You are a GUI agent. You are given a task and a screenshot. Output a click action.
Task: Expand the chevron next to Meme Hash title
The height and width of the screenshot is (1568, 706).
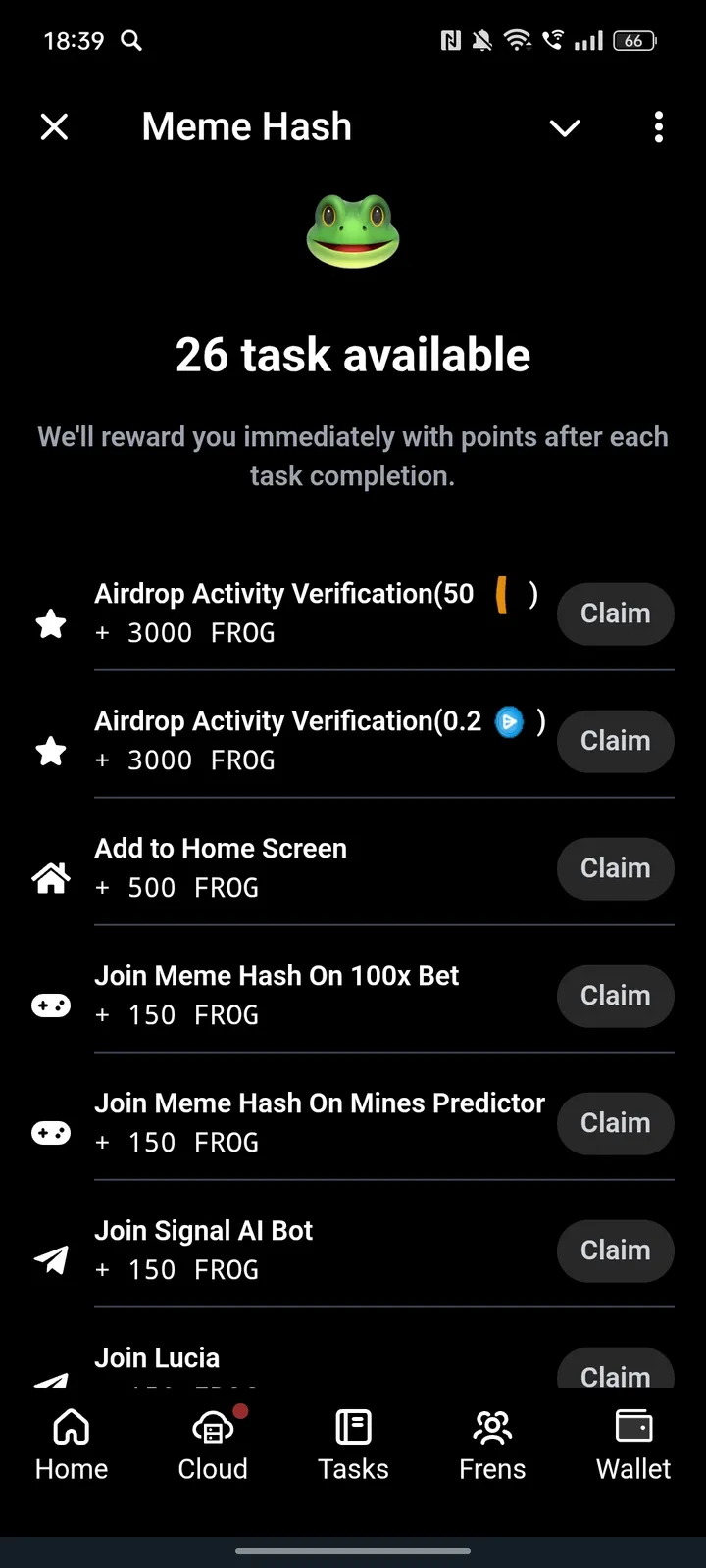565,127
